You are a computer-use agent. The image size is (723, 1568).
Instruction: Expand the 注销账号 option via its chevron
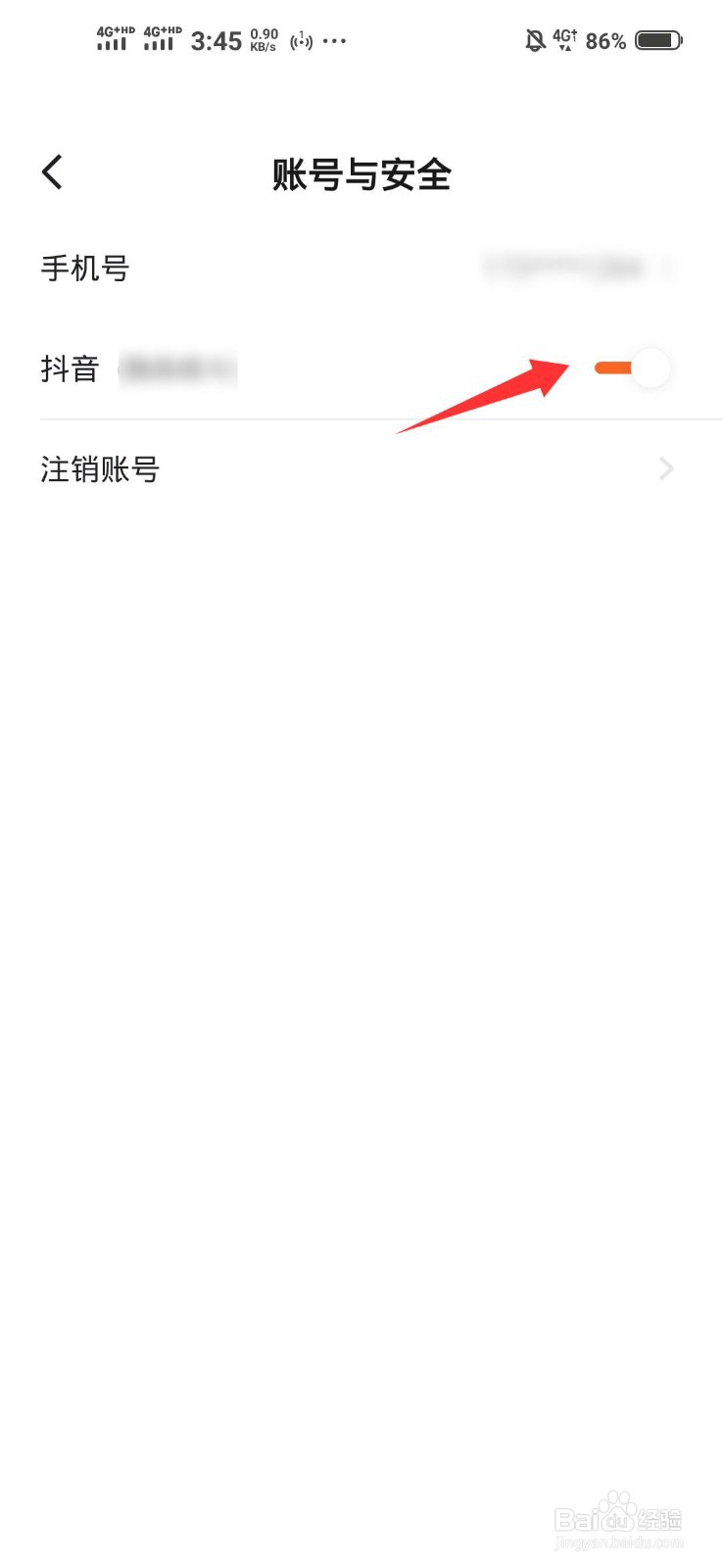(665, 469)
